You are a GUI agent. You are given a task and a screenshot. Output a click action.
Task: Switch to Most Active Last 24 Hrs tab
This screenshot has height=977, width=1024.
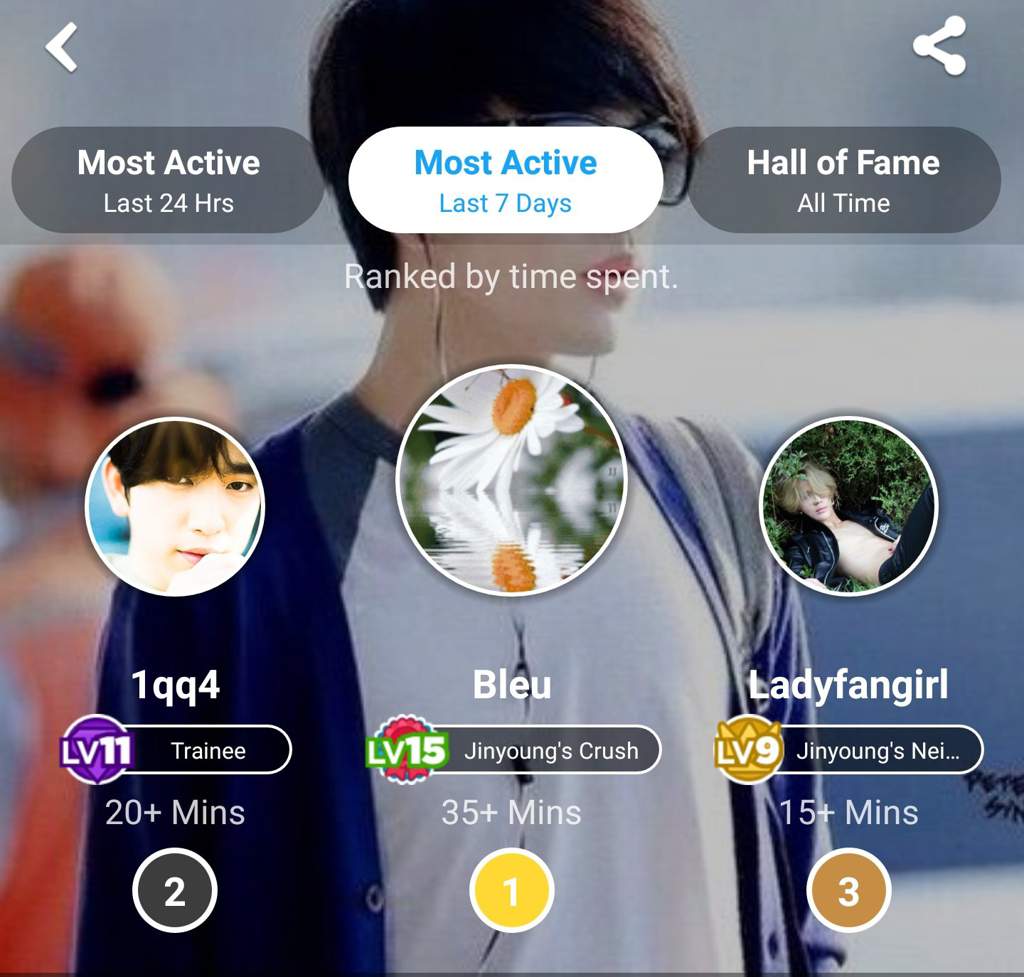(x=168, y=180)
